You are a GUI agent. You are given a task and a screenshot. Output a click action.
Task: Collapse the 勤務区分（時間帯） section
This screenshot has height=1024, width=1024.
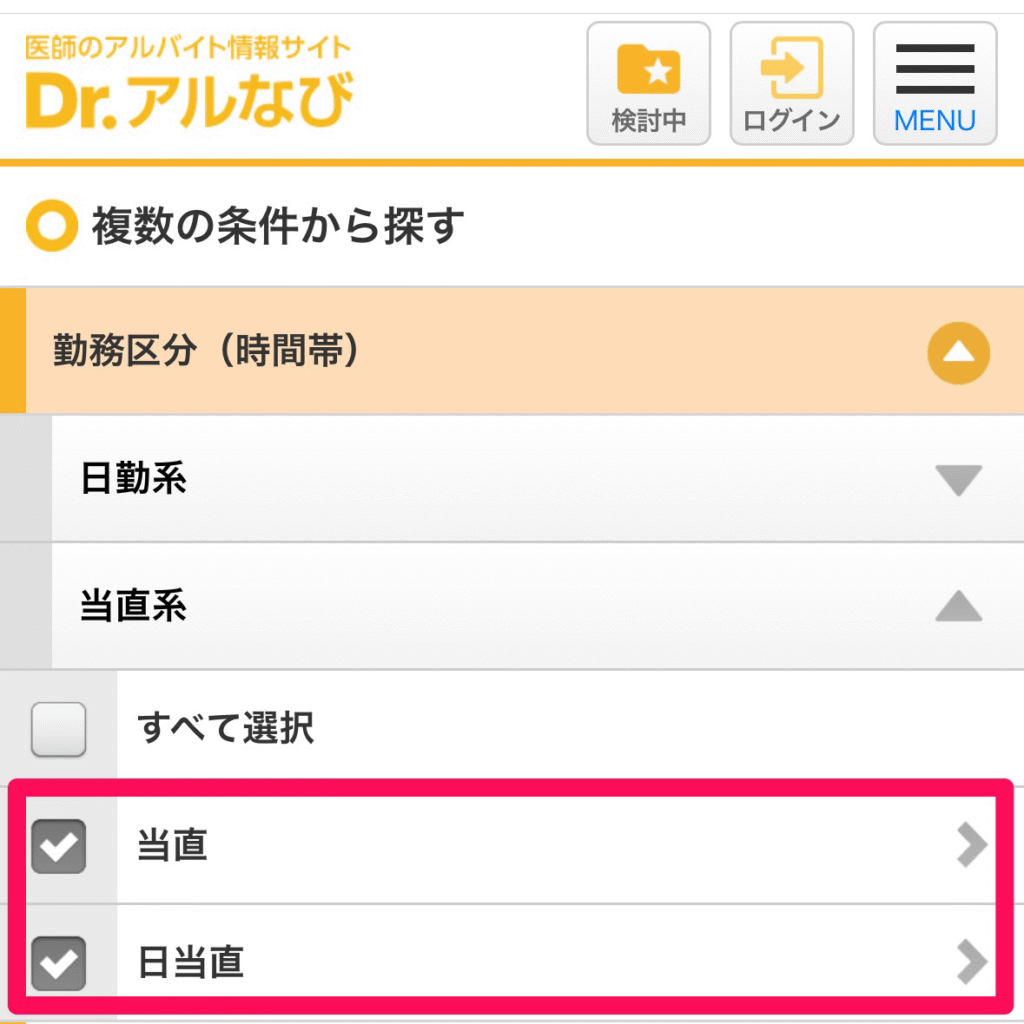coord(958,354)
